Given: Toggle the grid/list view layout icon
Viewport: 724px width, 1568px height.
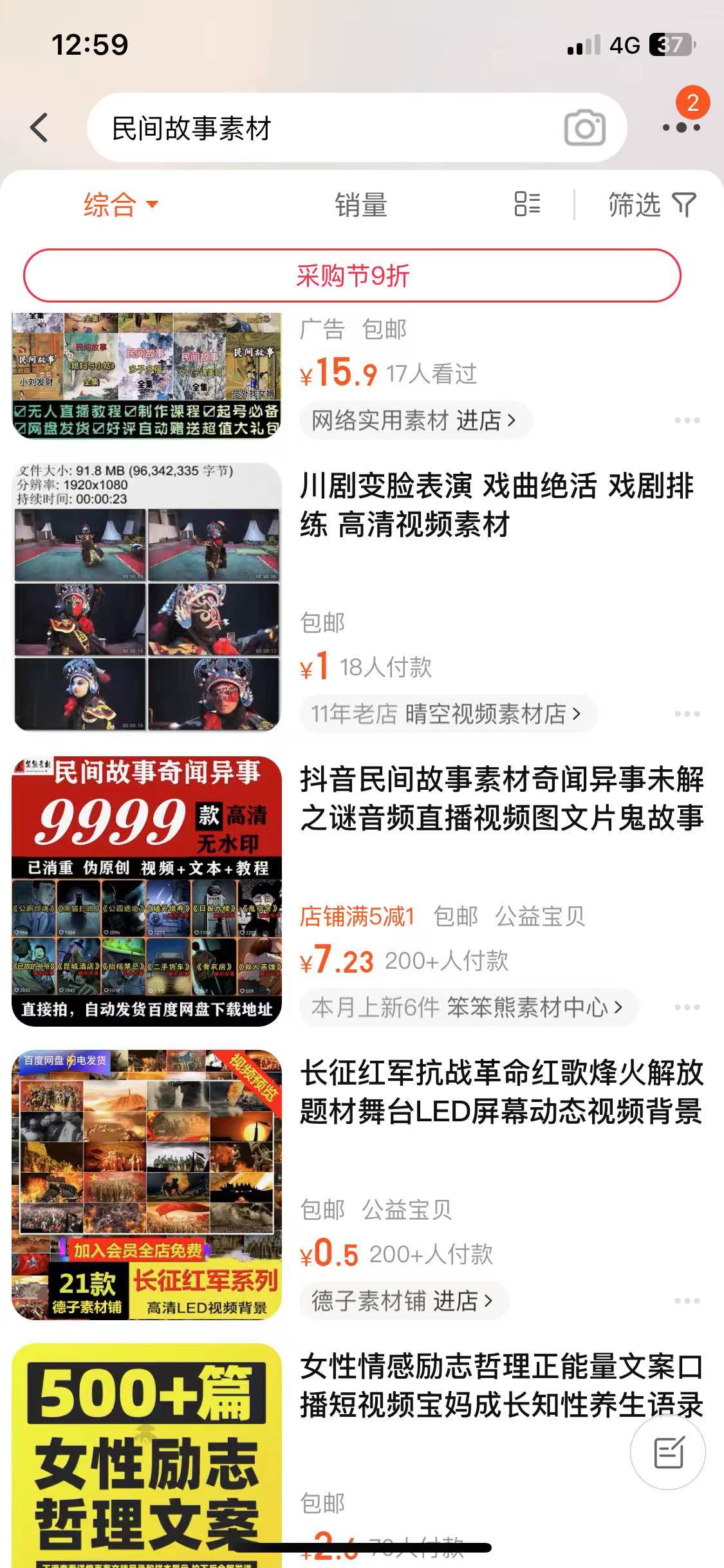Looking at the screenshot, I should pyautogui.click(x=528, y=205).
